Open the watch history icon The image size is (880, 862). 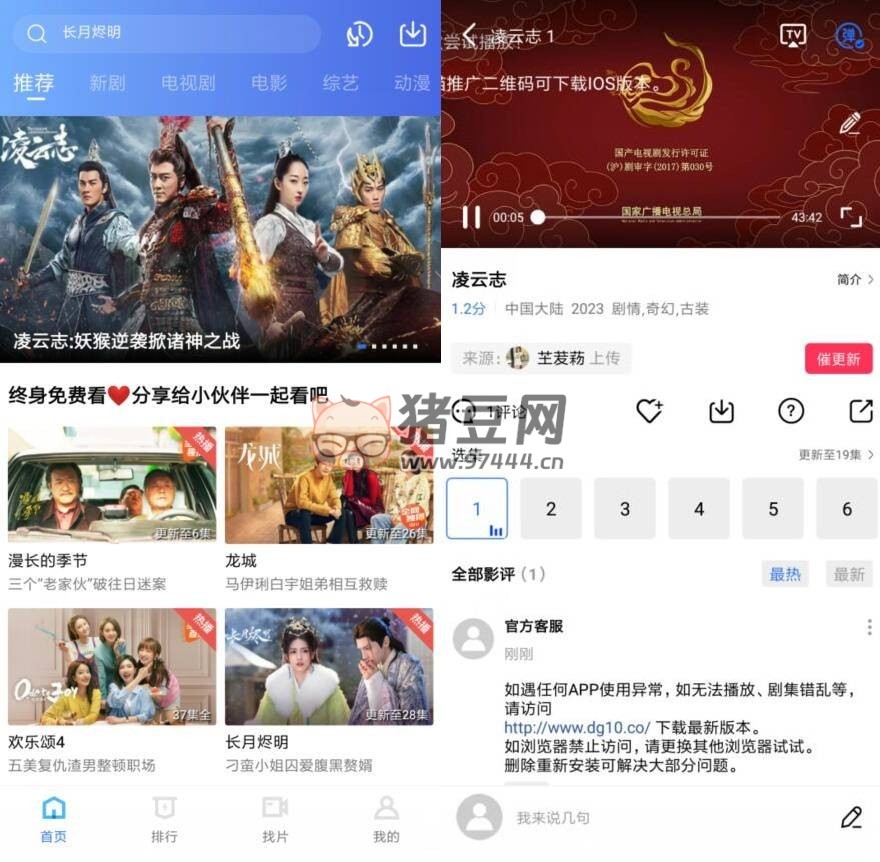(x=360, y=34)
